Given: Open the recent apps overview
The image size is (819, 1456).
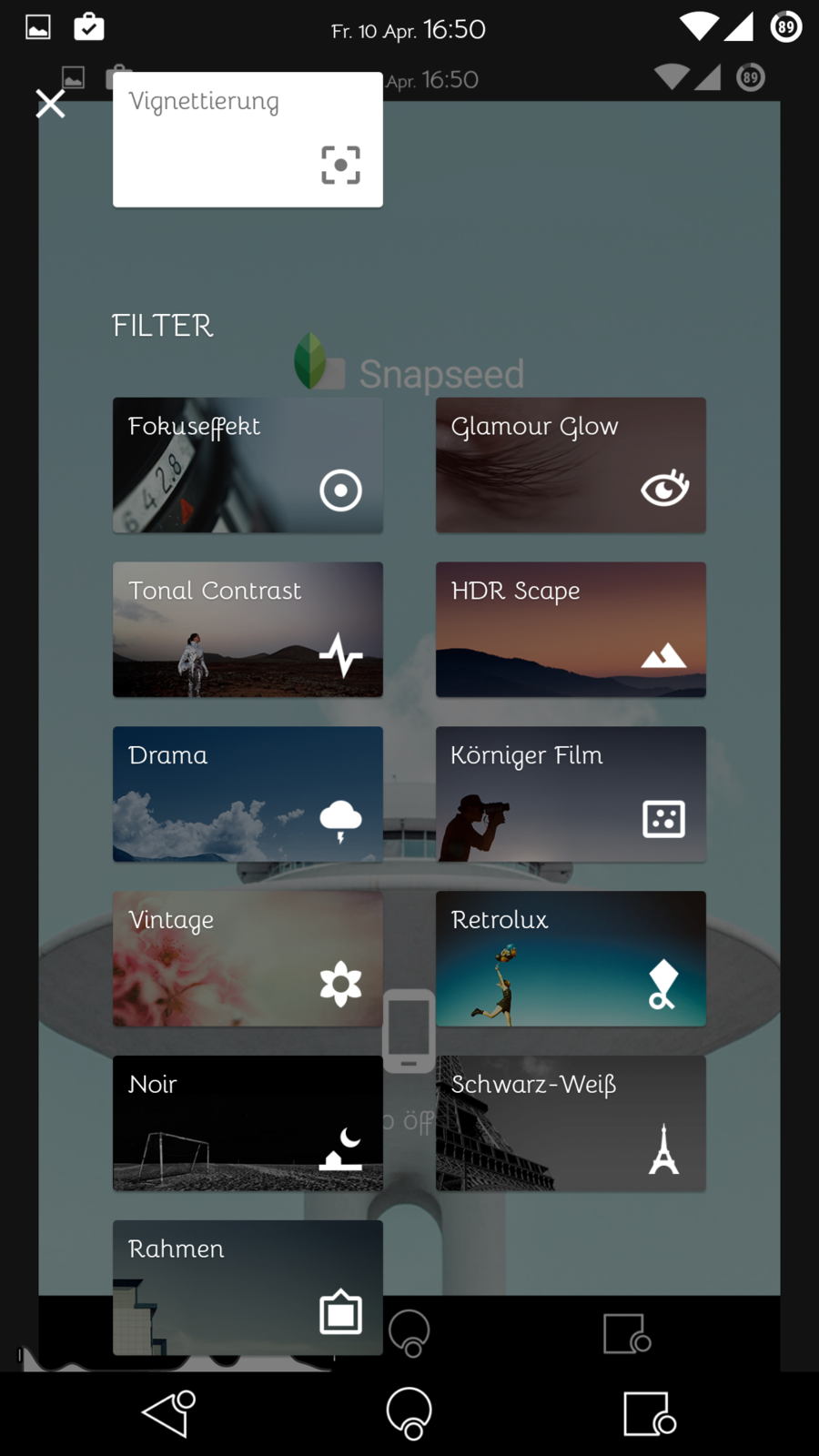Looking at the screenshot, I should pyautogui.click(x=649, y=1414).
